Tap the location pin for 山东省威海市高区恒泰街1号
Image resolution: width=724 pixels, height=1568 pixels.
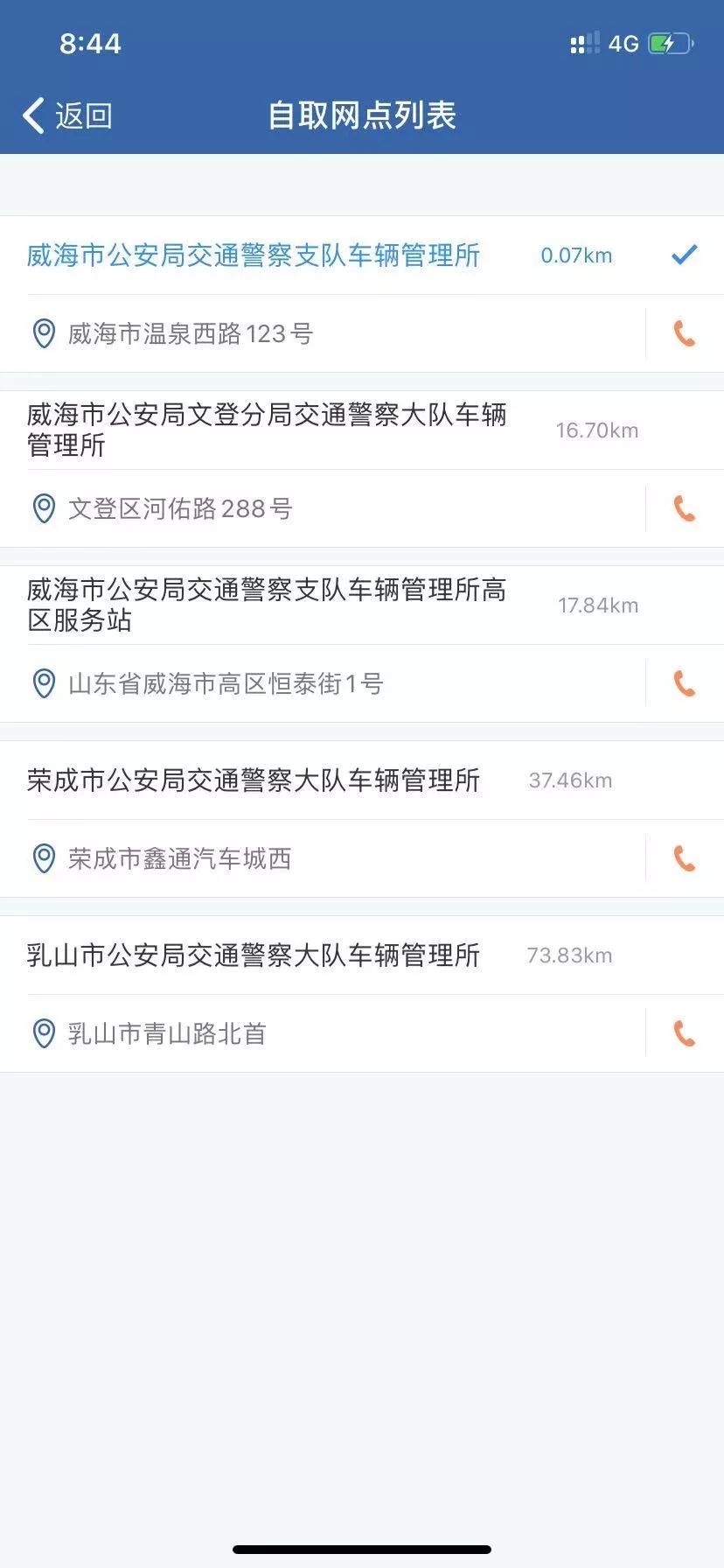(43, 684)
